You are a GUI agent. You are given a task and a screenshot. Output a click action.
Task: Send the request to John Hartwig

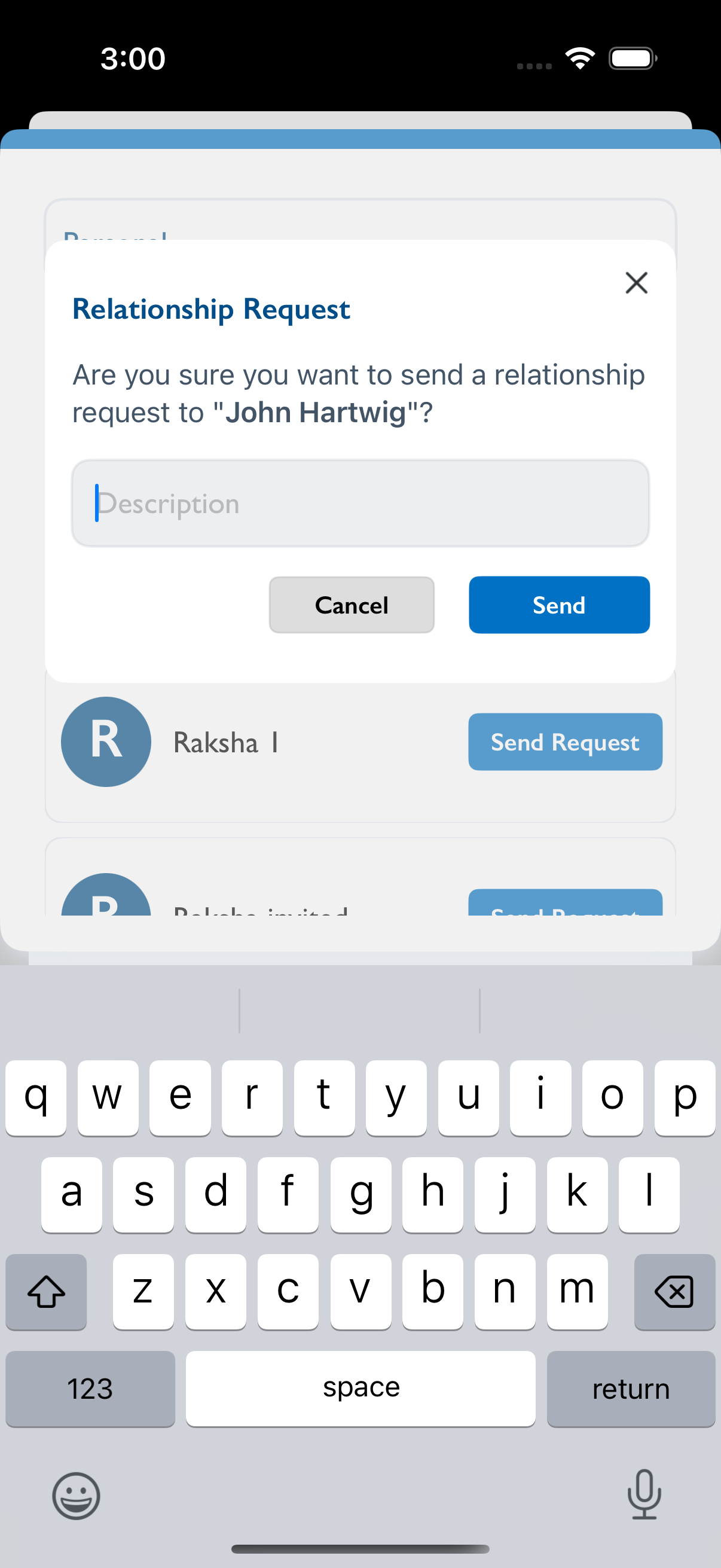pyautogui.click(x=559, y=605)
